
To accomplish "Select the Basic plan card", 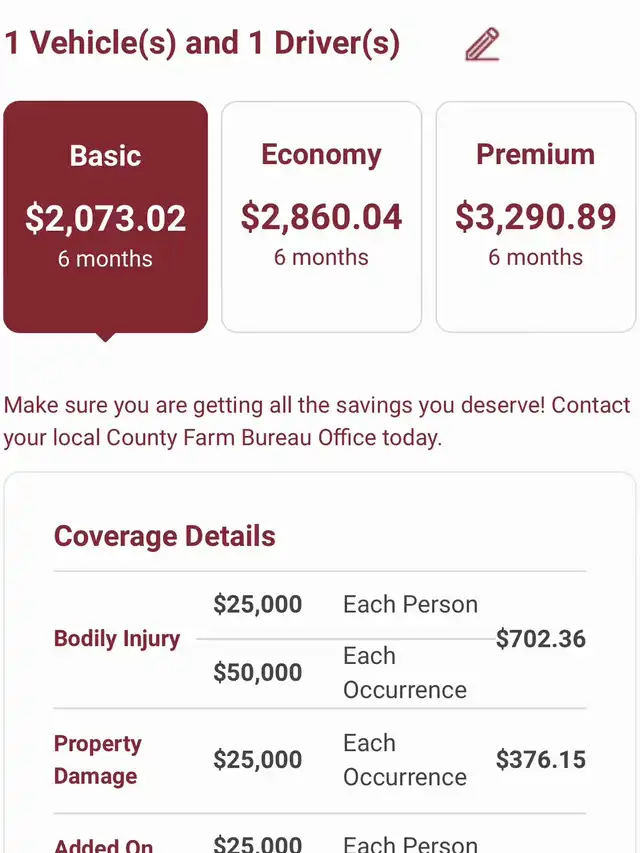I will [x=106, y=216].
